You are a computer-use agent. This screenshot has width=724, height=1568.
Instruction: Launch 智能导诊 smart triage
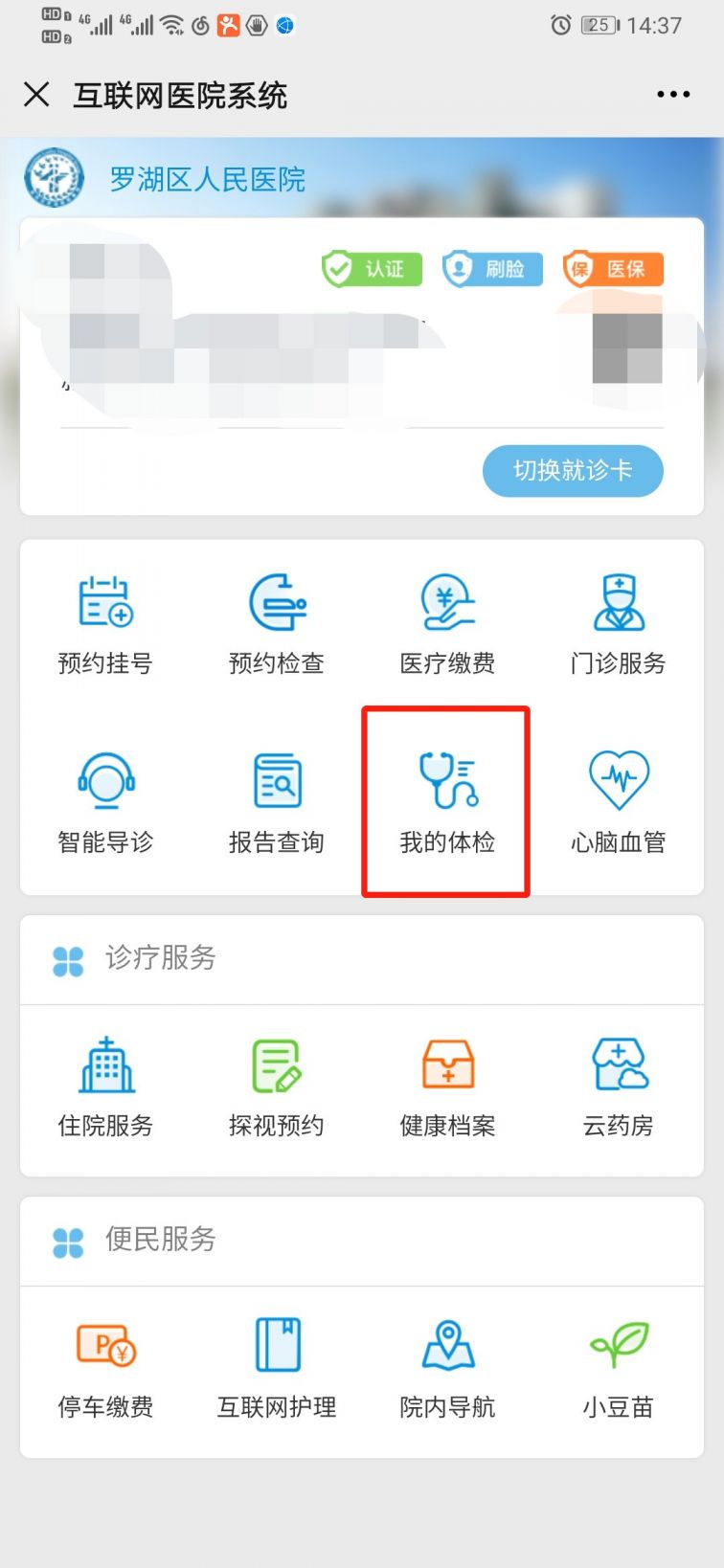pyautogui.click(x=105, y=802)
